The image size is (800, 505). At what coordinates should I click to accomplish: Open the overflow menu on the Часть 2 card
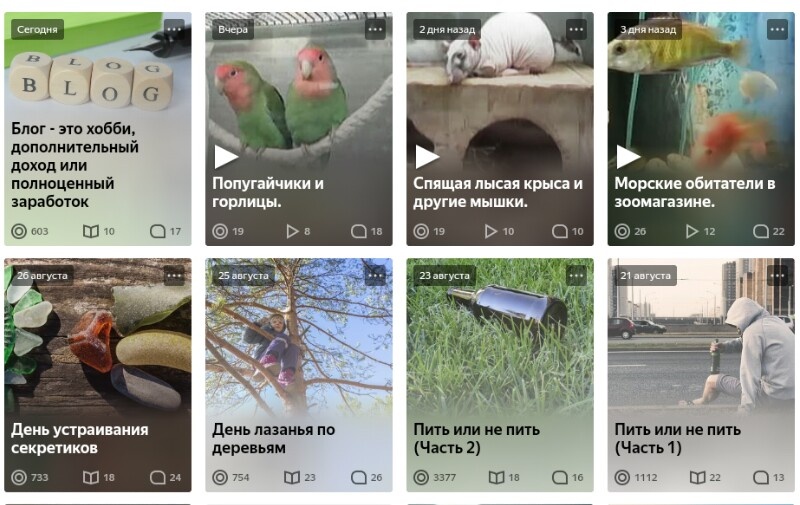577,275
